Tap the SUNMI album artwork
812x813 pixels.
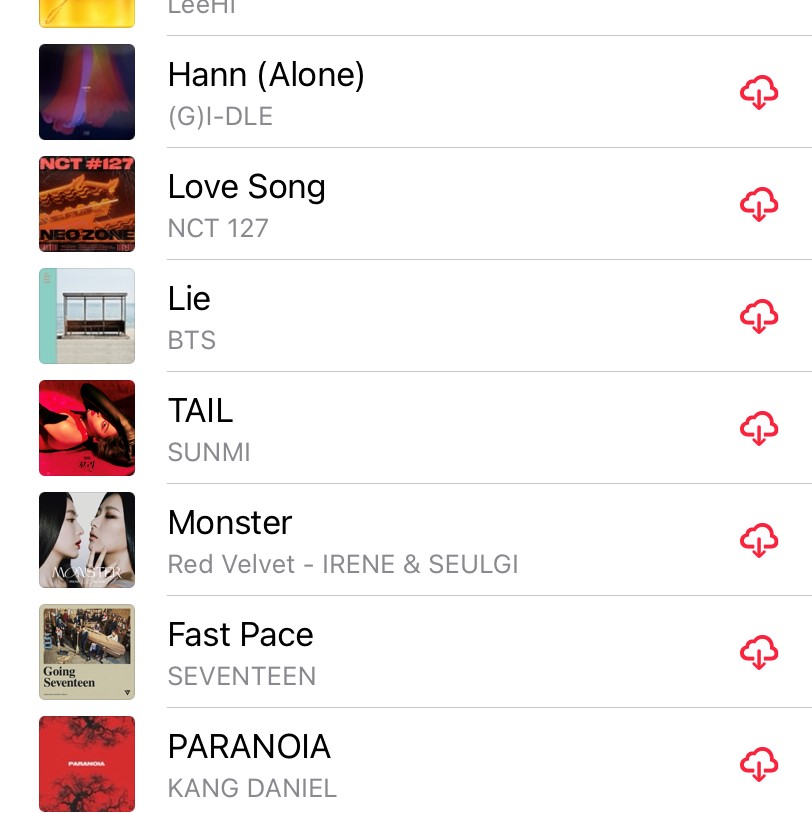(87, 428)
